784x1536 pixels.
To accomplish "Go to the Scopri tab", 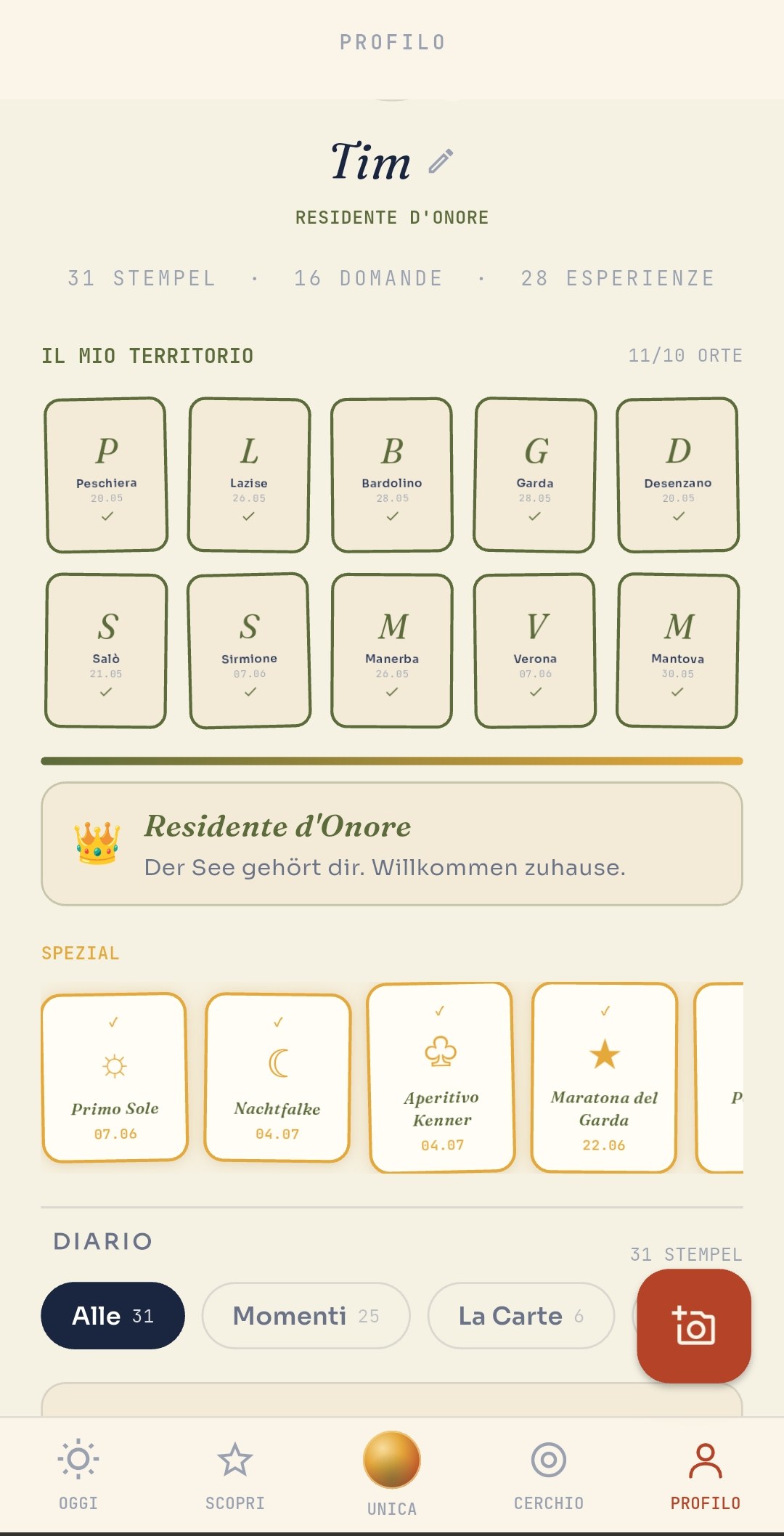I will (x=235, y=1474).
